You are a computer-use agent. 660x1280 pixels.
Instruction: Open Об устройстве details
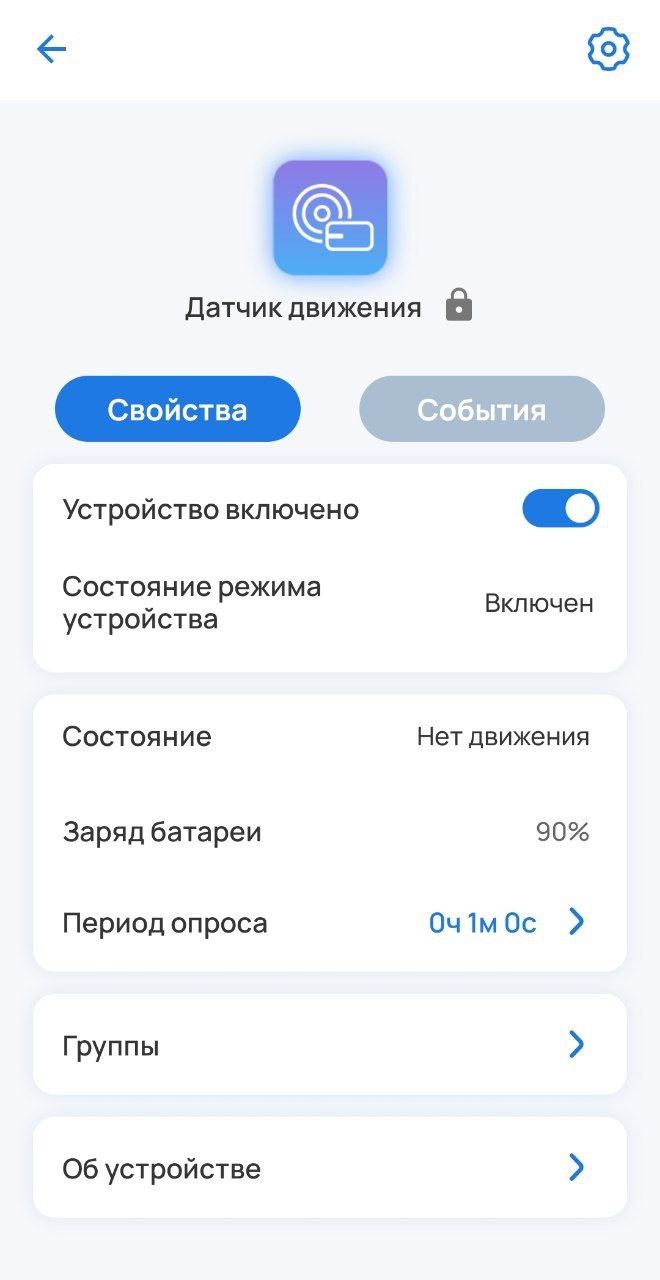click(330, 1168)
